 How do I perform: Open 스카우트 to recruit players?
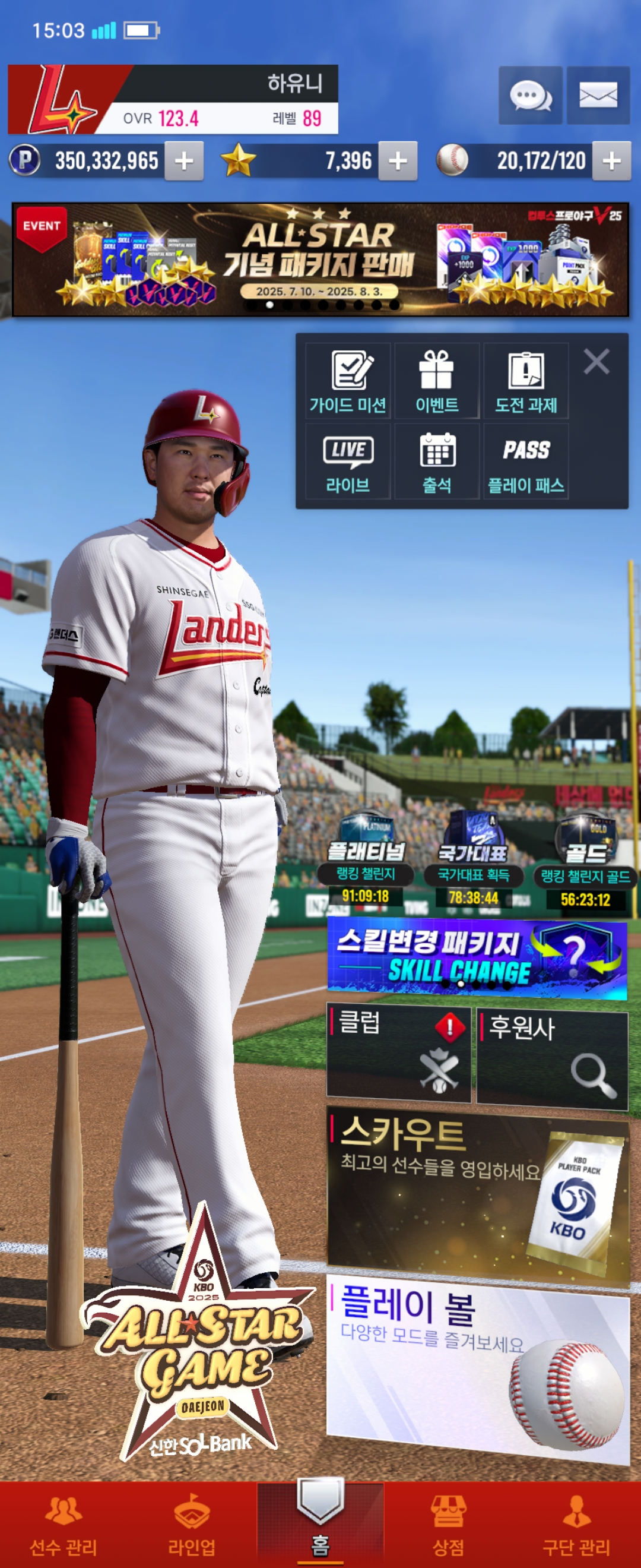point(477,1193)
